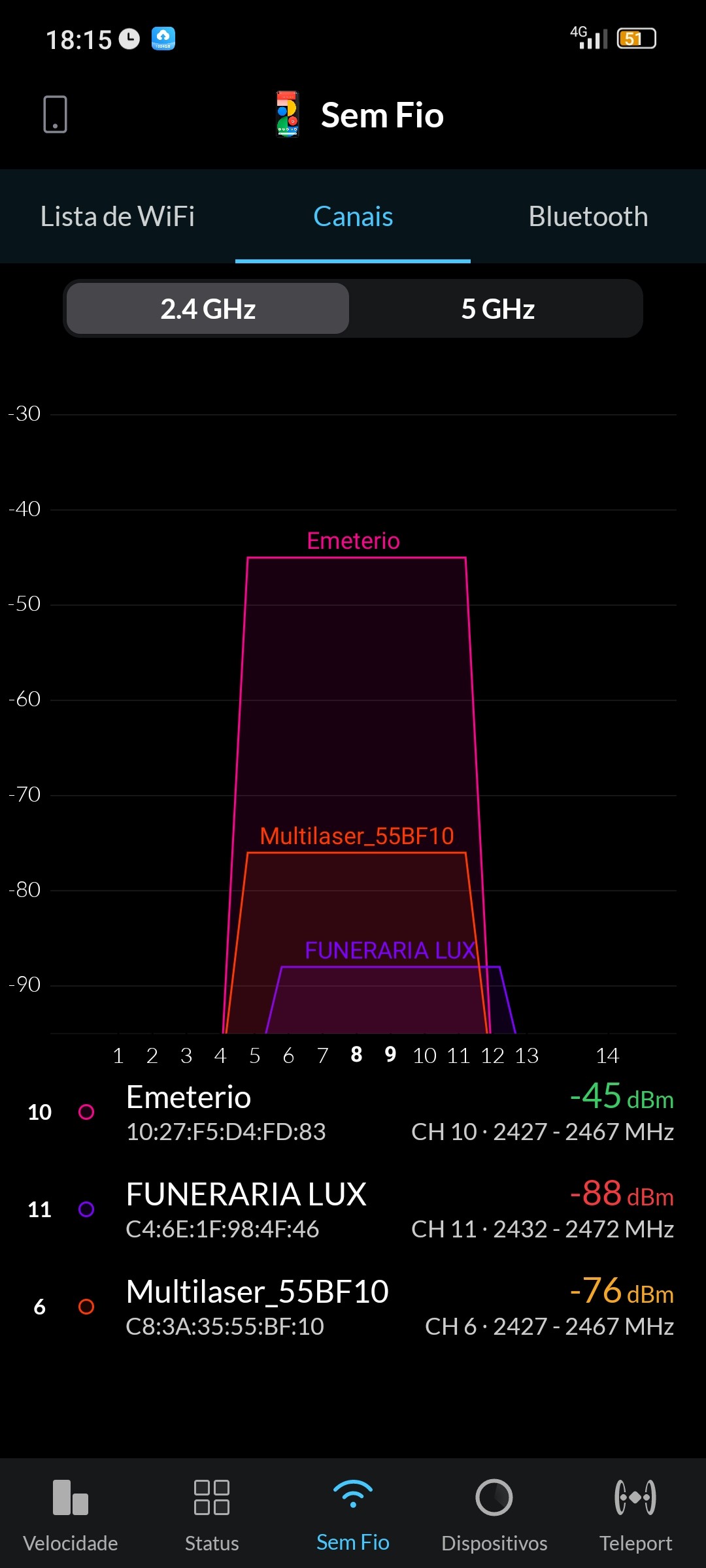The height and width of the screenshot is (1568, 706).
Task: Go to the Velocidade tab
Action: [71, 1513]
